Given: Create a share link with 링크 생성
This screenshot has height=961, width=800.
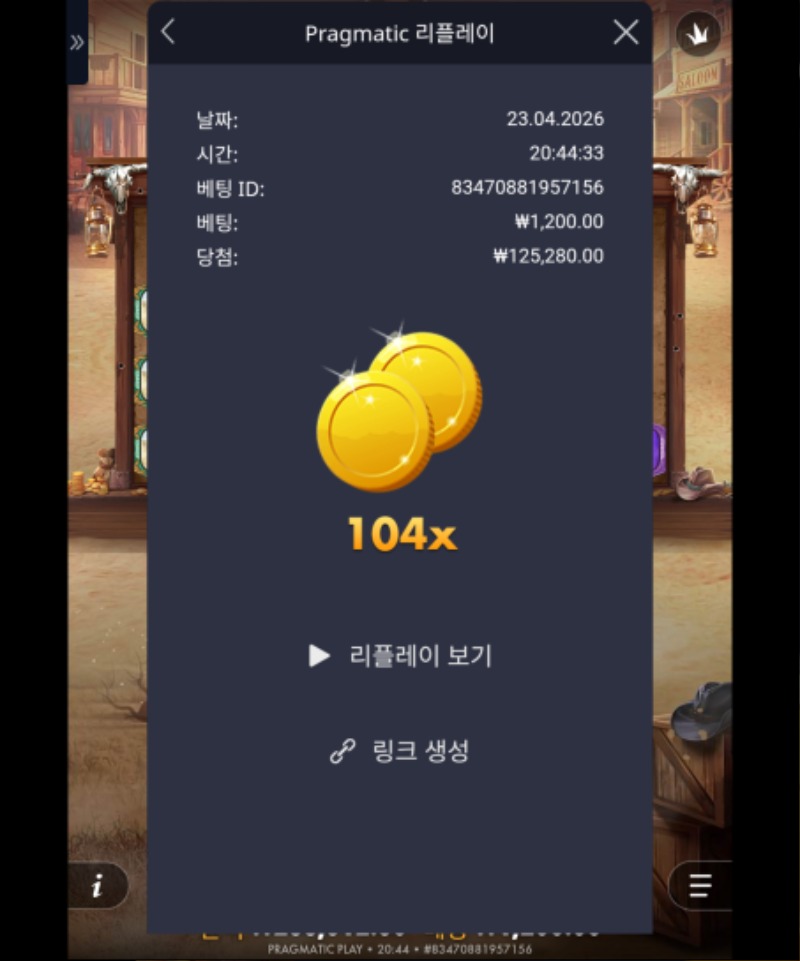Looking at the screenshot, I should point(400,751).
